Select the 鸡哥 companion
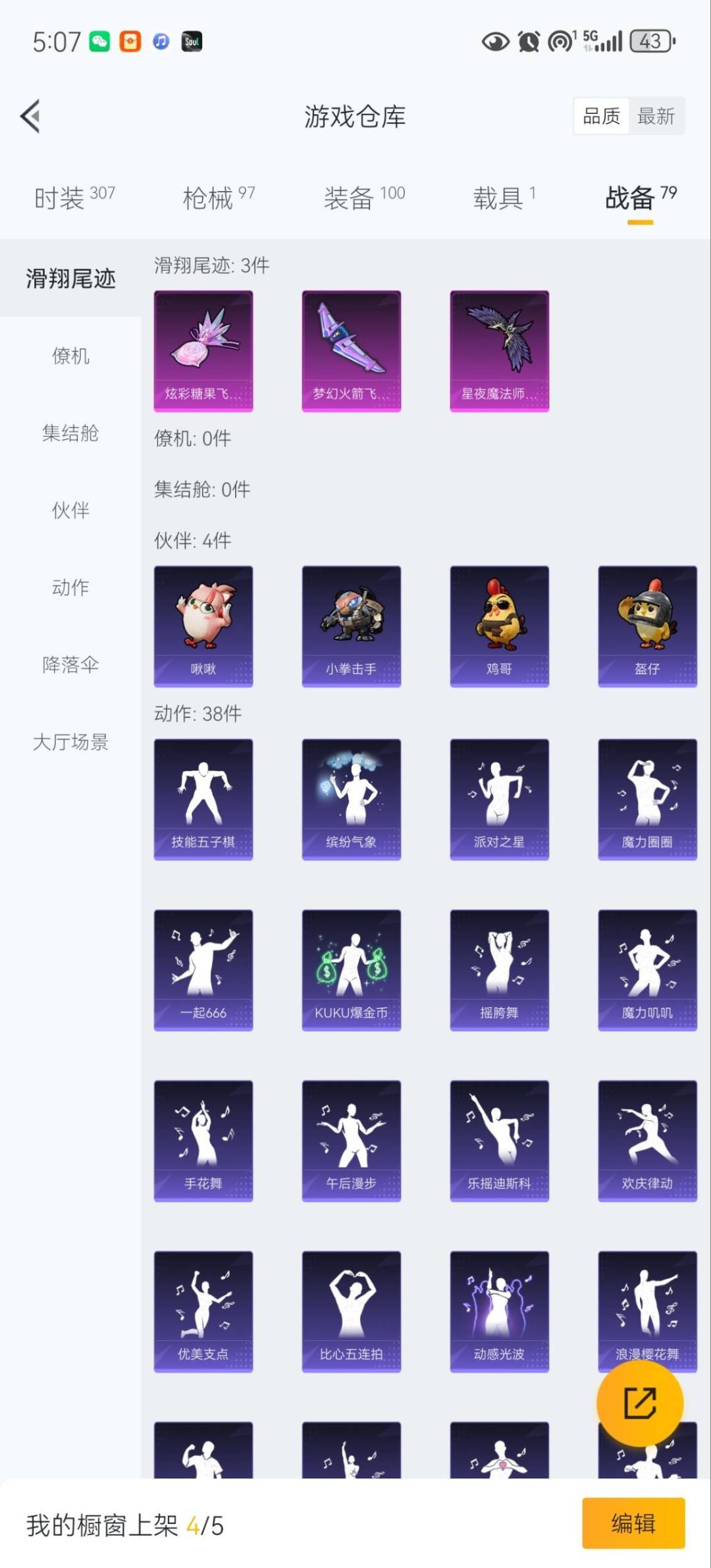This screenshot has width=711, height=1568. click(498, 624)
